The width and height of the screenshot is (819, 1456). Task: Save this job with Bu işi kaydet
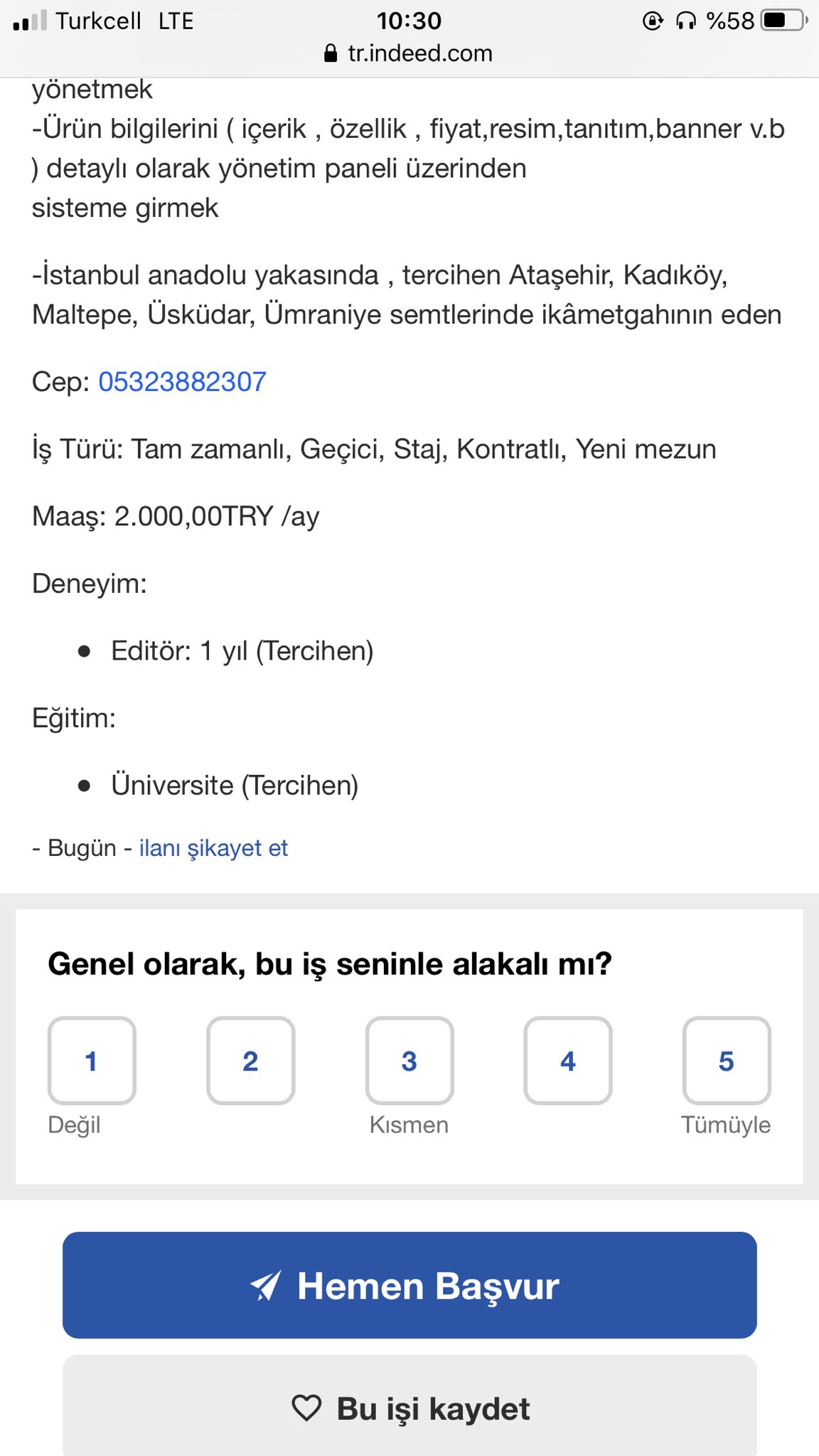[409, 1406]
